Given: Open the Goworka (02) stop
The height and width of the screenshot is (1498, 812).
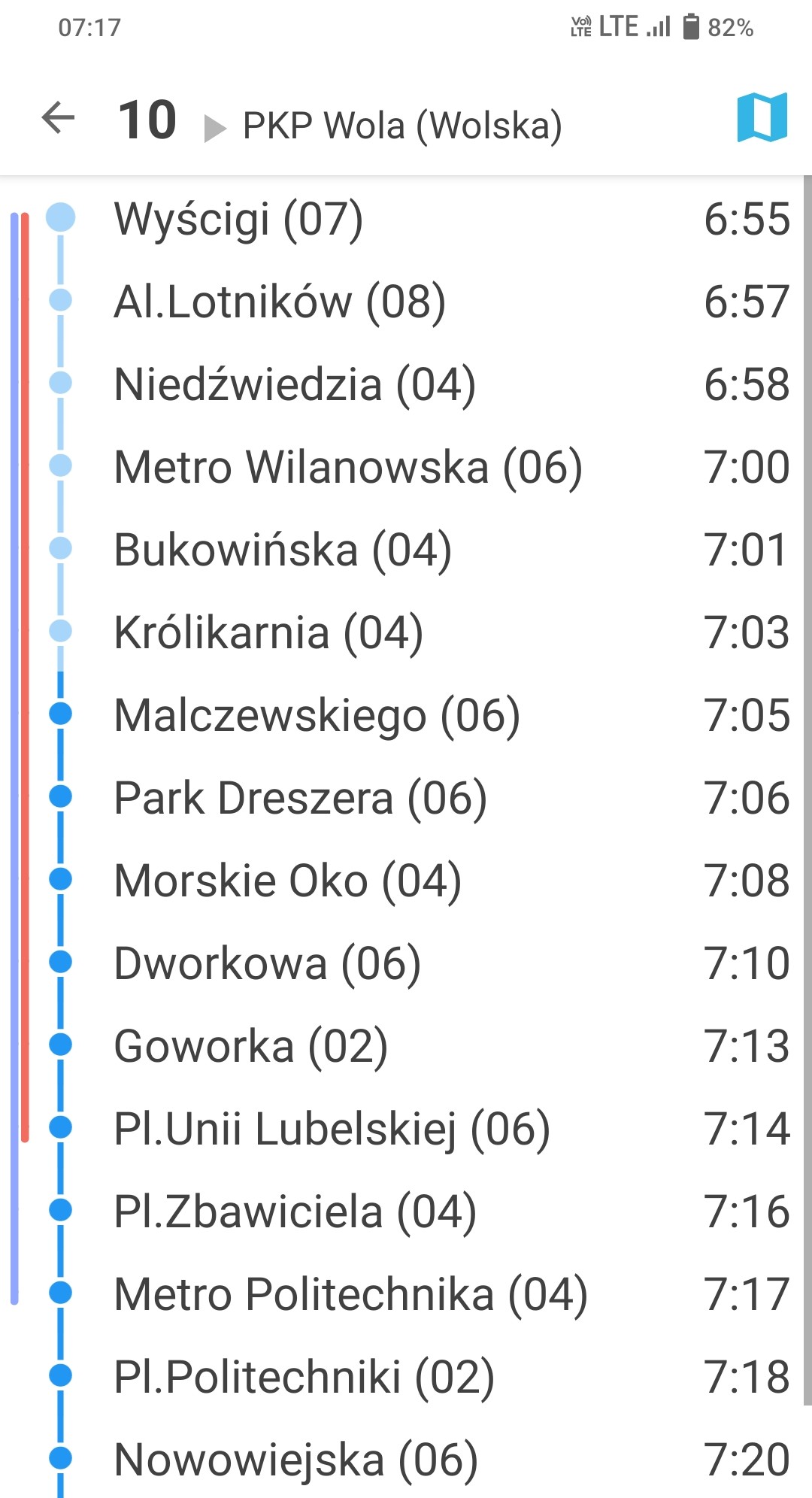Looking at the screenshot, I should pyautogui.click(x=250, y=1046).
